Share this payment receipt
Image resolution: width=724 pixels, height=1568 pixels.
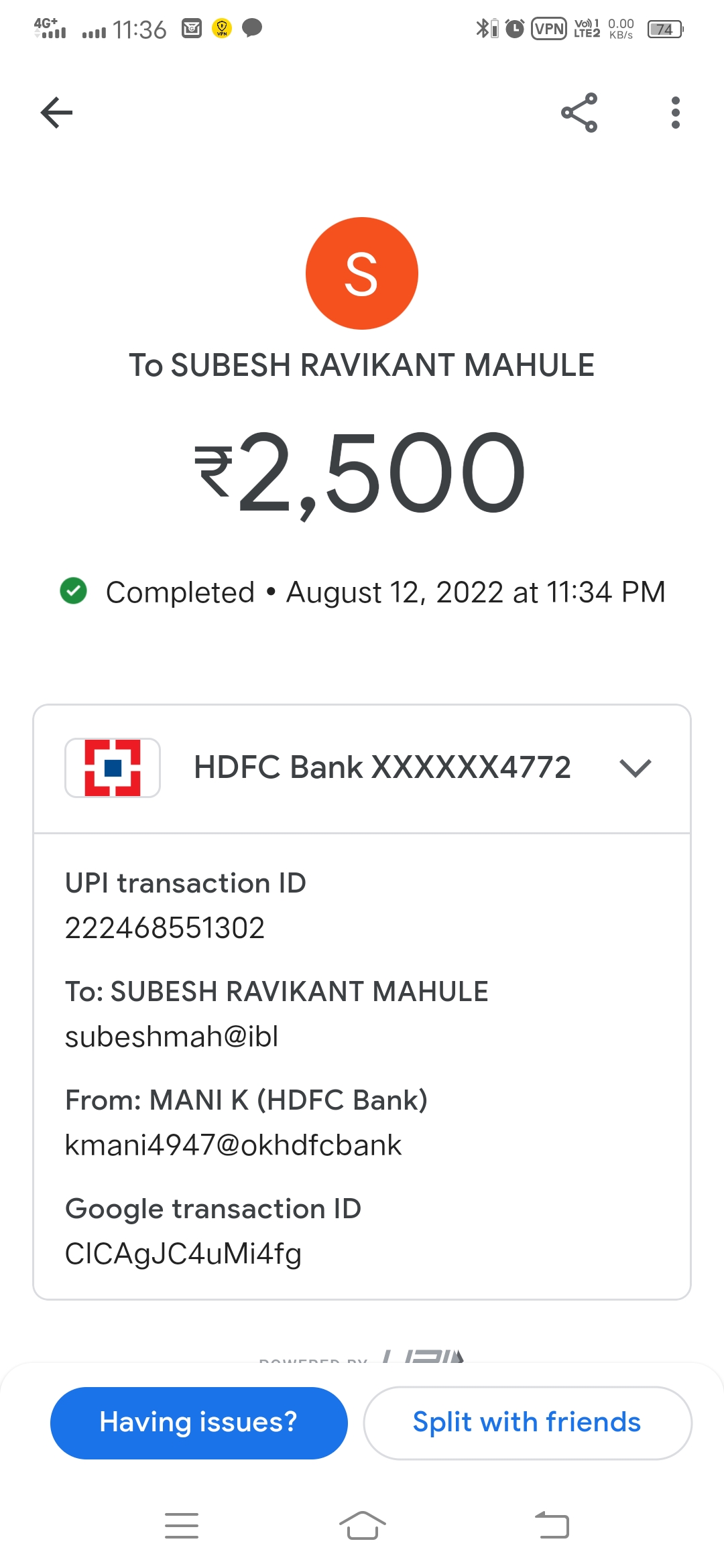[579, 112]
